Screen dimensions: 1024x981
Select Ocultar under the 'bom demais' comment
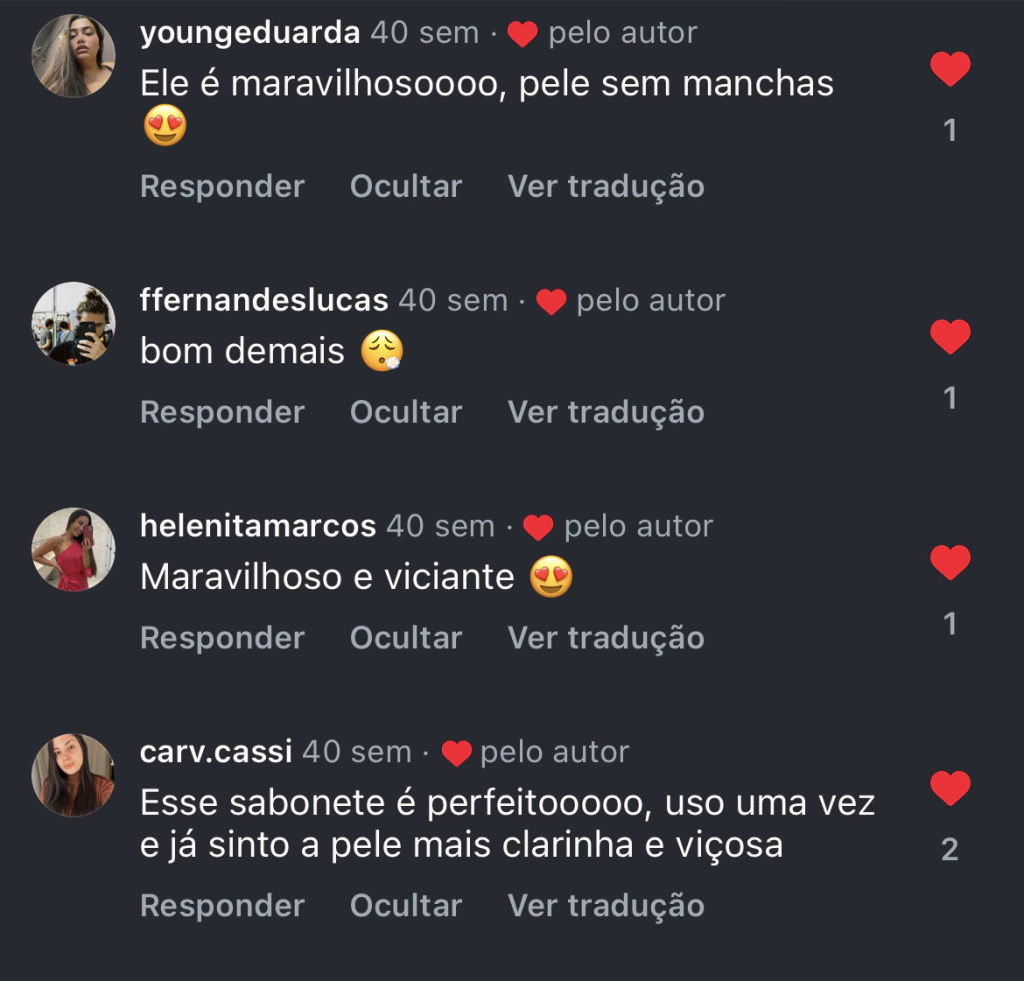click(406, 412)
